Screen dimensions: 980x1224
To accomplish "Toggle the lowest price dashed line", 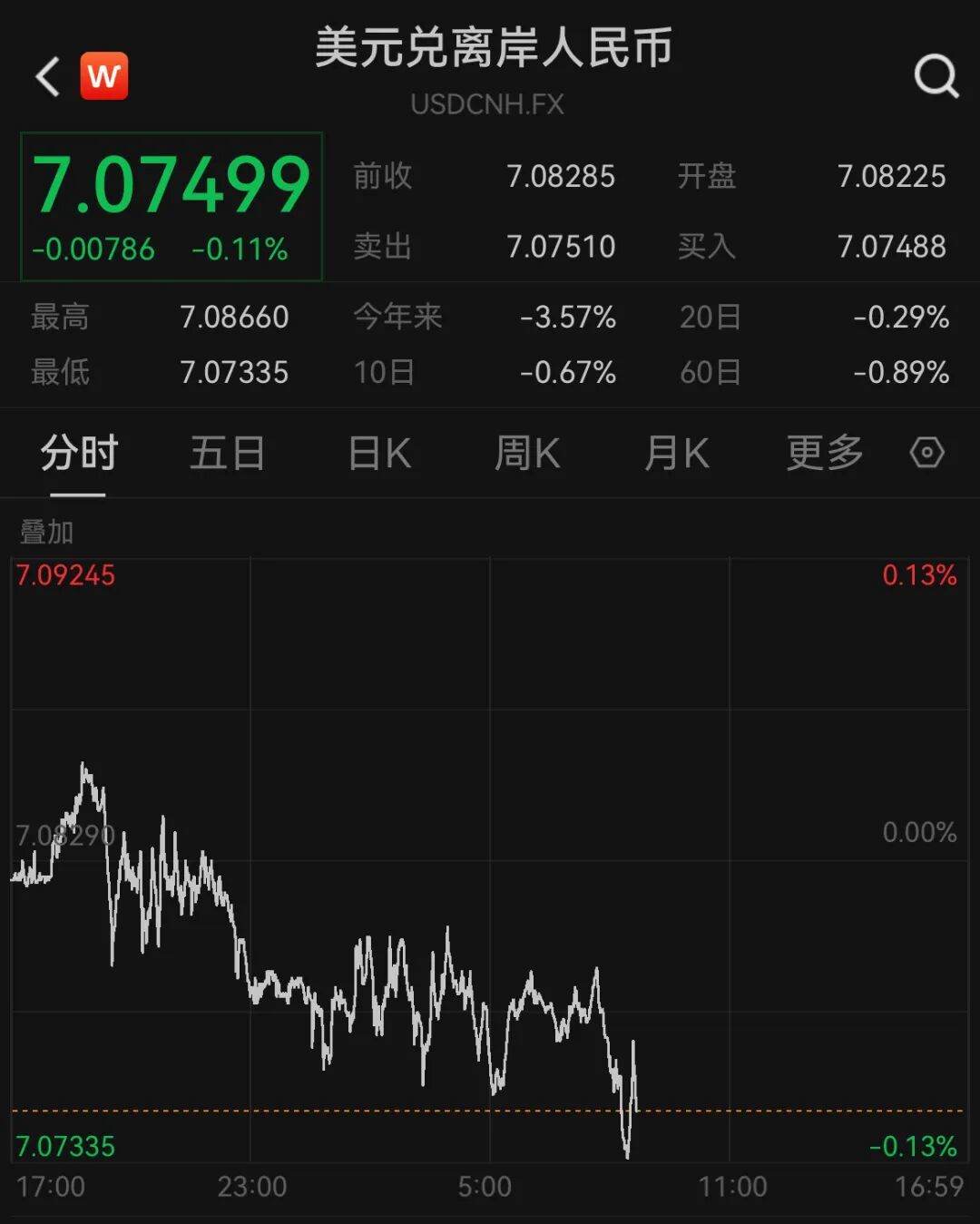I will [490, 1109].
